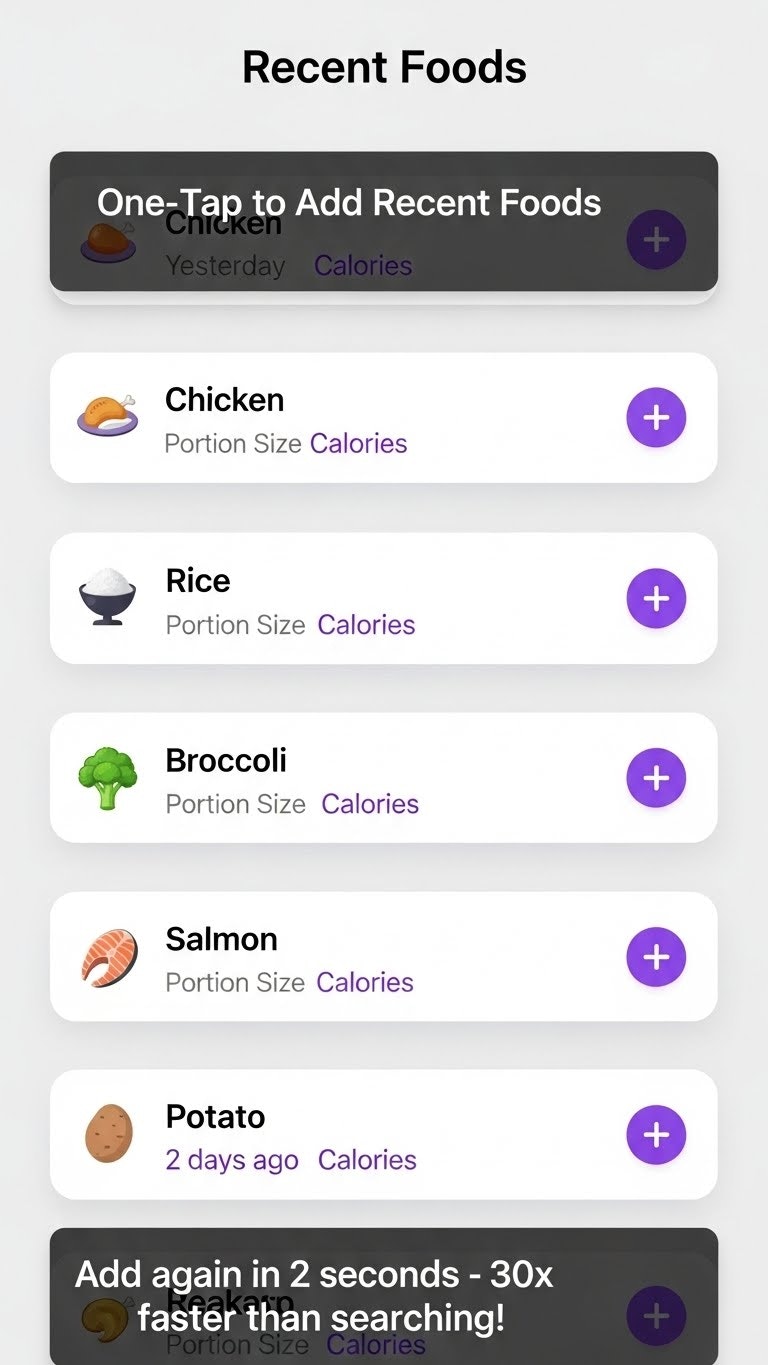Tap the plus button next to Potato
Image resolution: width=768 pixels, height=1365 pixels.
[655, 1134]
